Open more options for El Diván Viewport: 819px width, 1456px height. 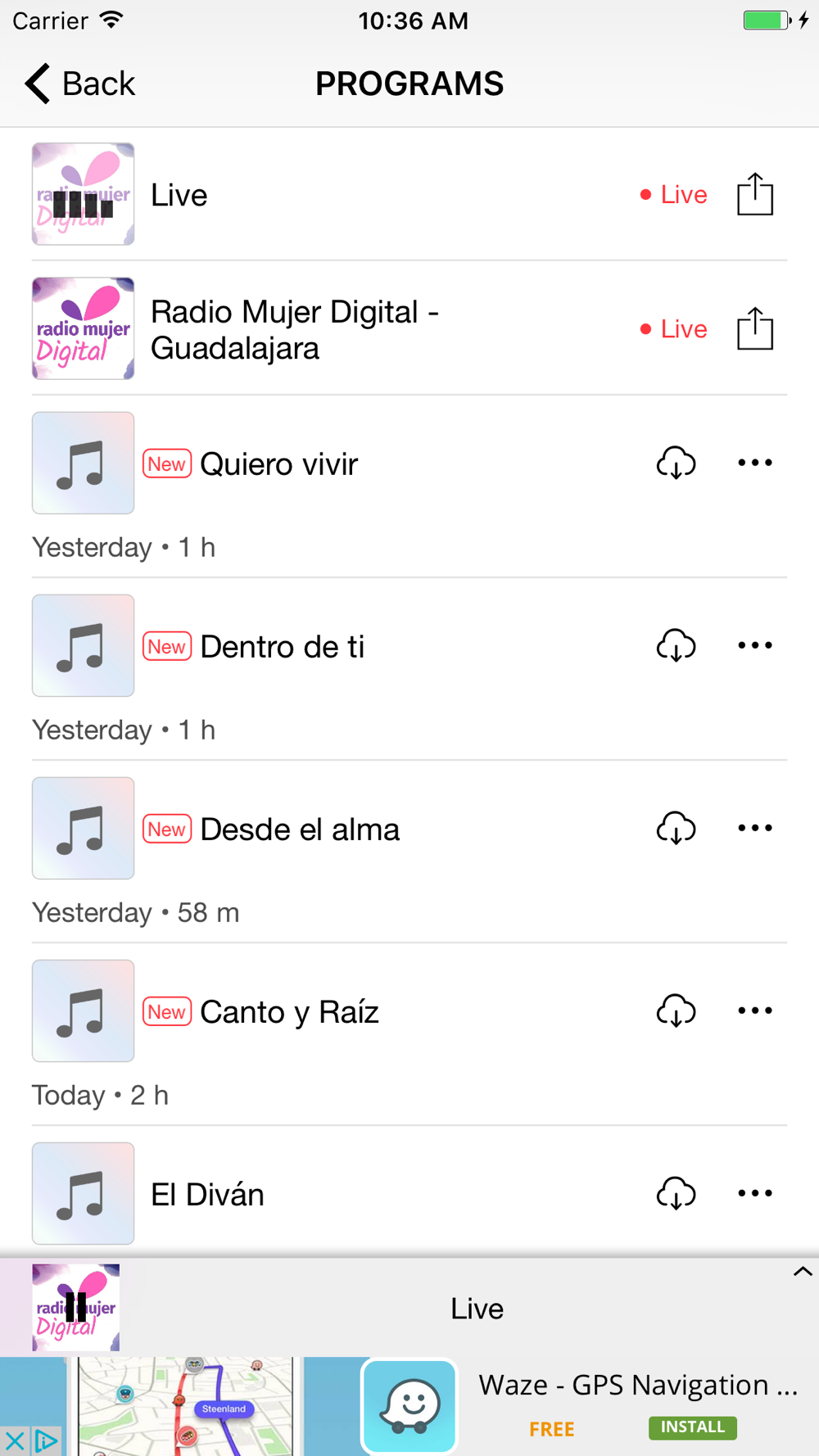point(754,1193)
